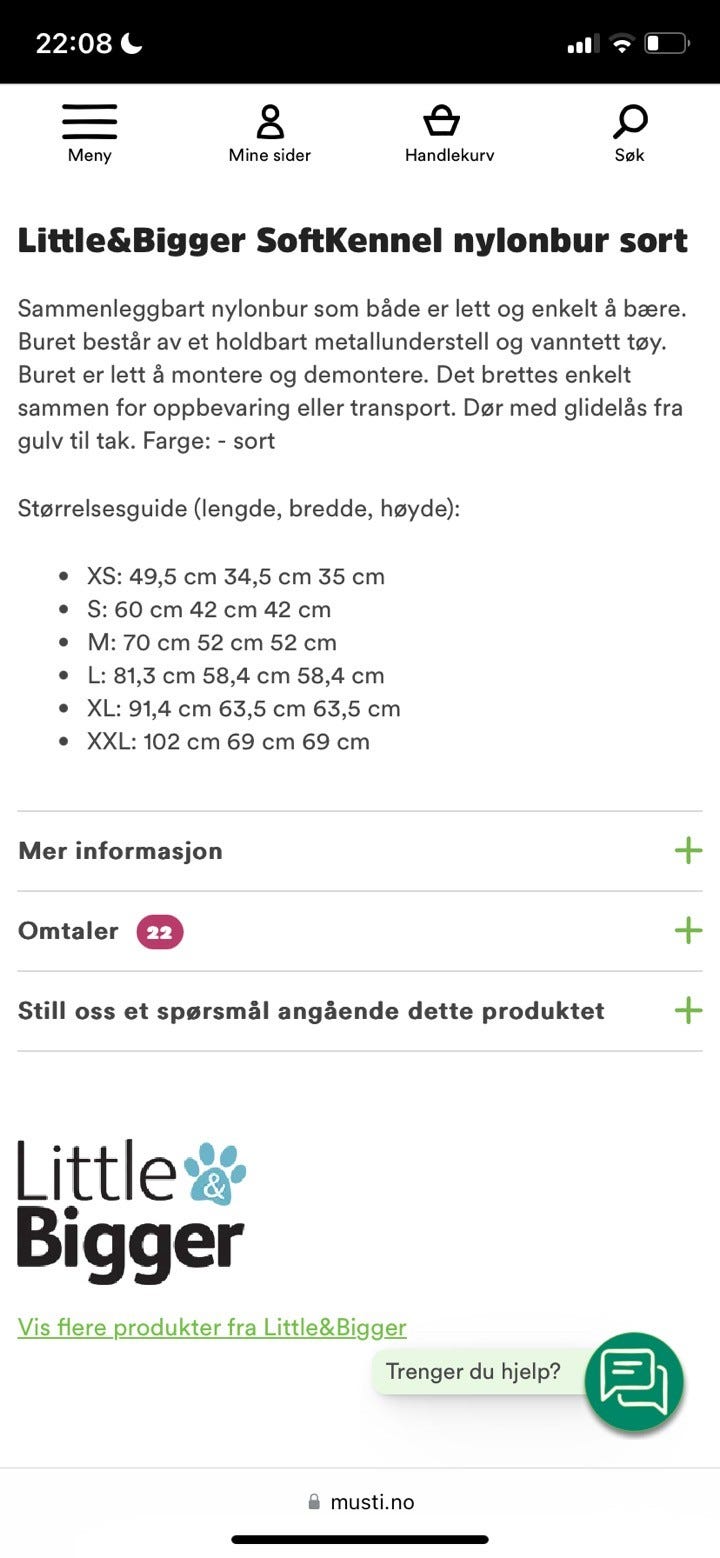
Task: Expand the Mer informasjon section
Action: 687,850
